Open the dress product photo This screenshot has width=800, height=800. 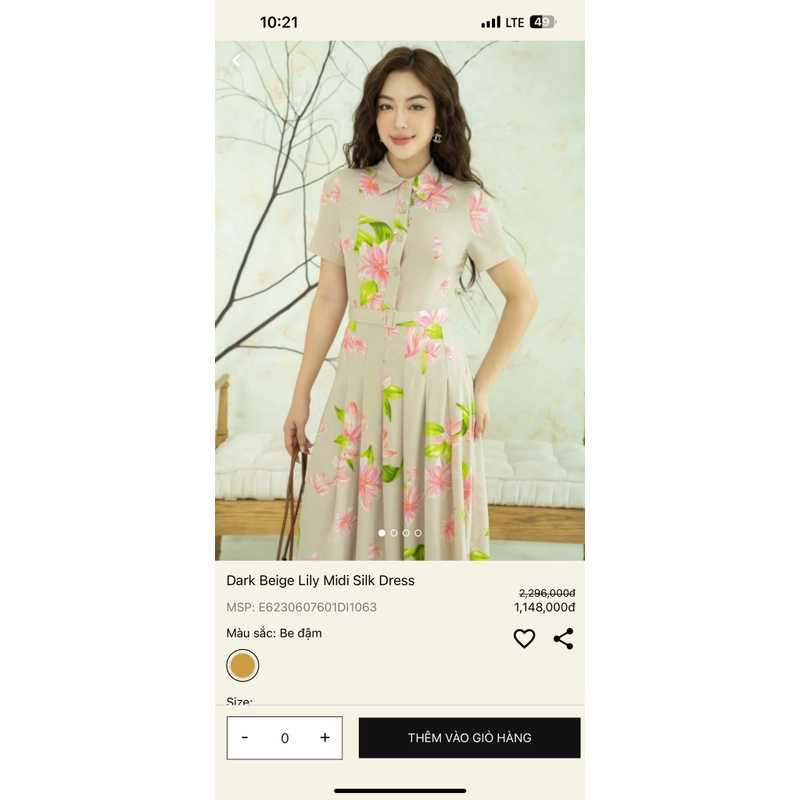[x=400, y=300]
